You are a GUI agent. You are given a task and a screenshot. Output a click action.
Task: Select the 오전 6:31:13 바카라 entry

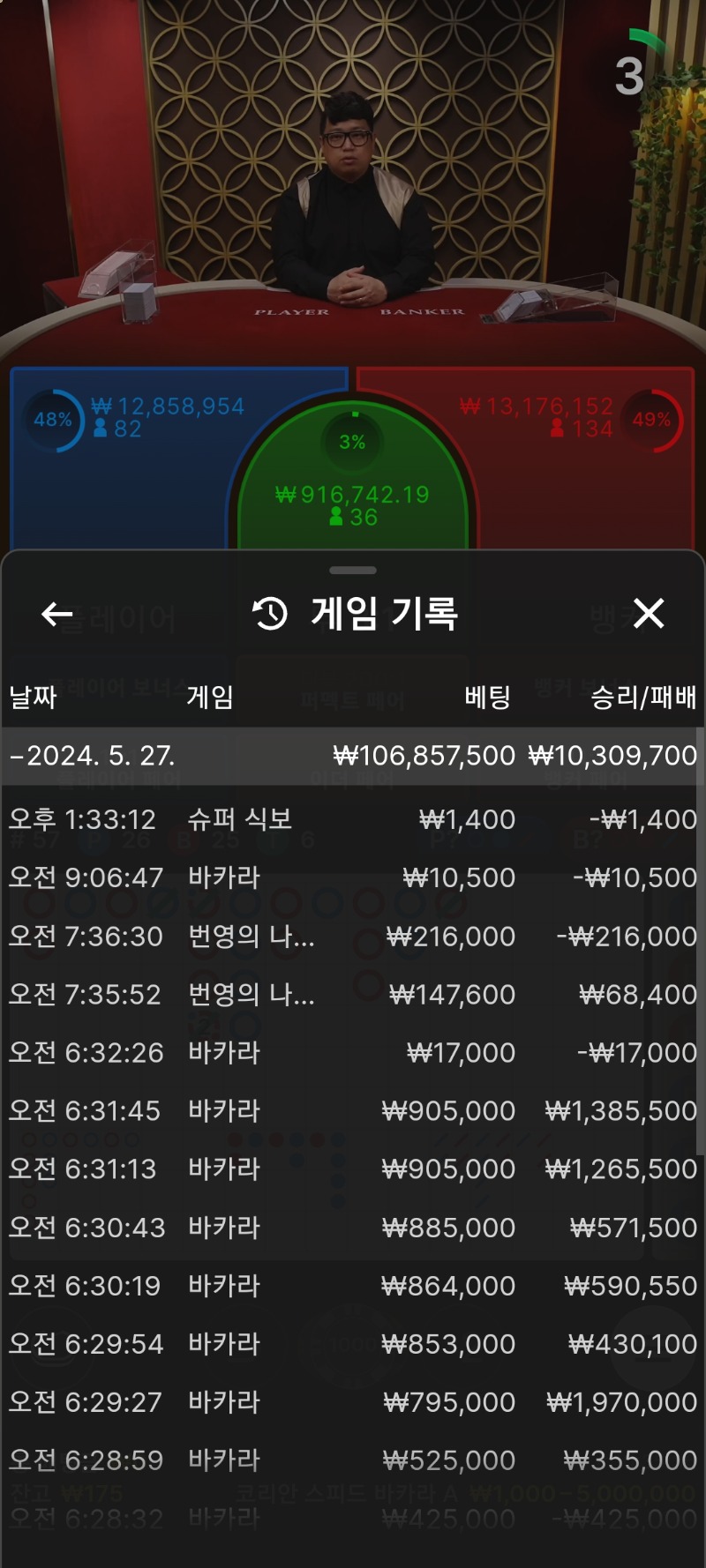point(353,1169)
